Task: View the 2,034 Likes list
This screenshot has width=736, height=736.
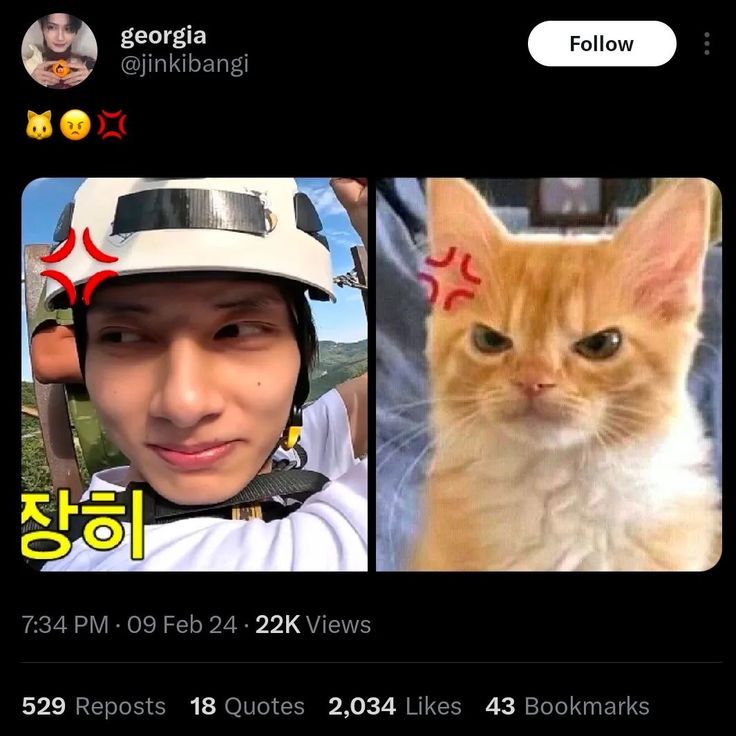Action: coord(395,706)
